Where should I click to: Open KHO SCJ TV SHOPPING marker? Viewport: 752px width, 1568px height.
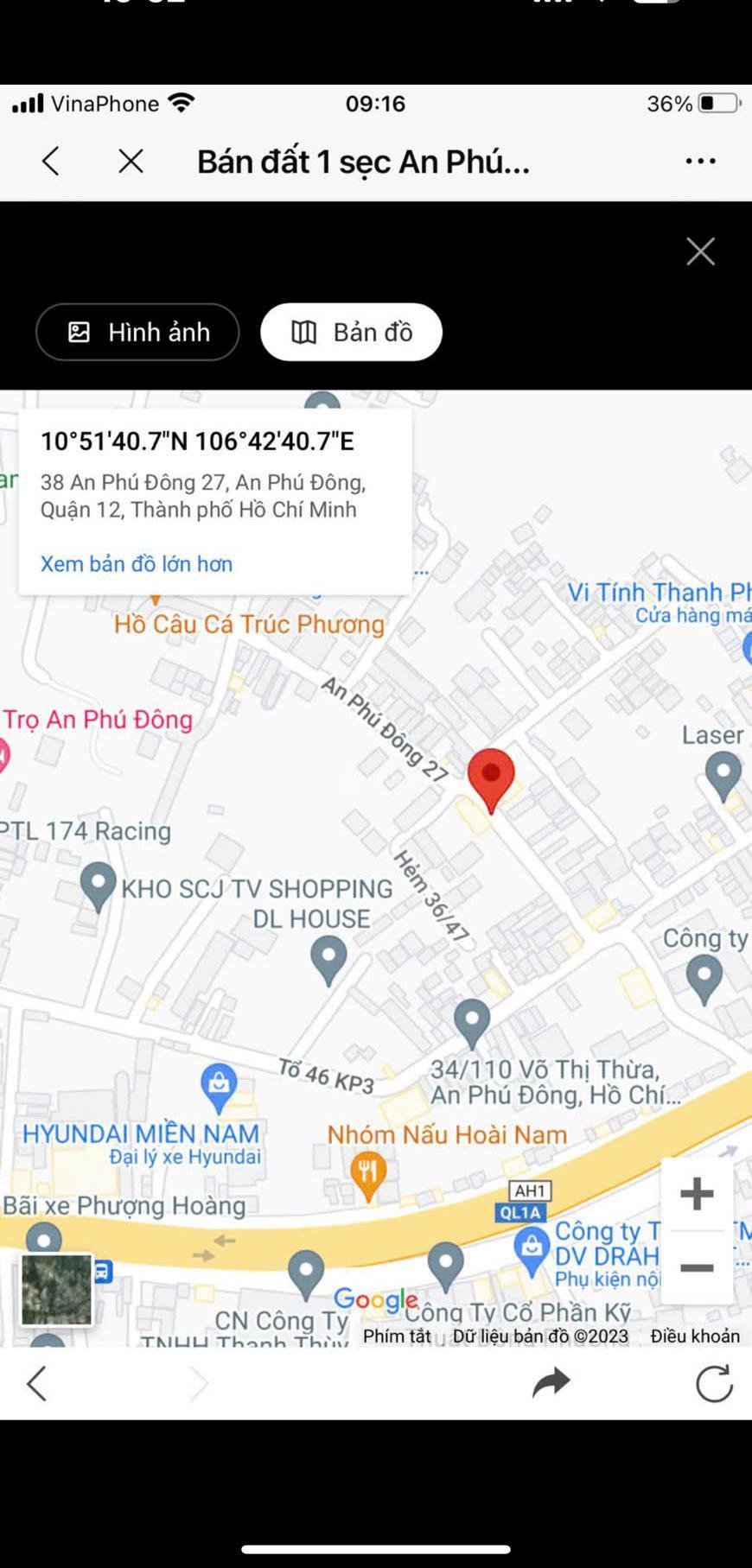tap(98, 886)
